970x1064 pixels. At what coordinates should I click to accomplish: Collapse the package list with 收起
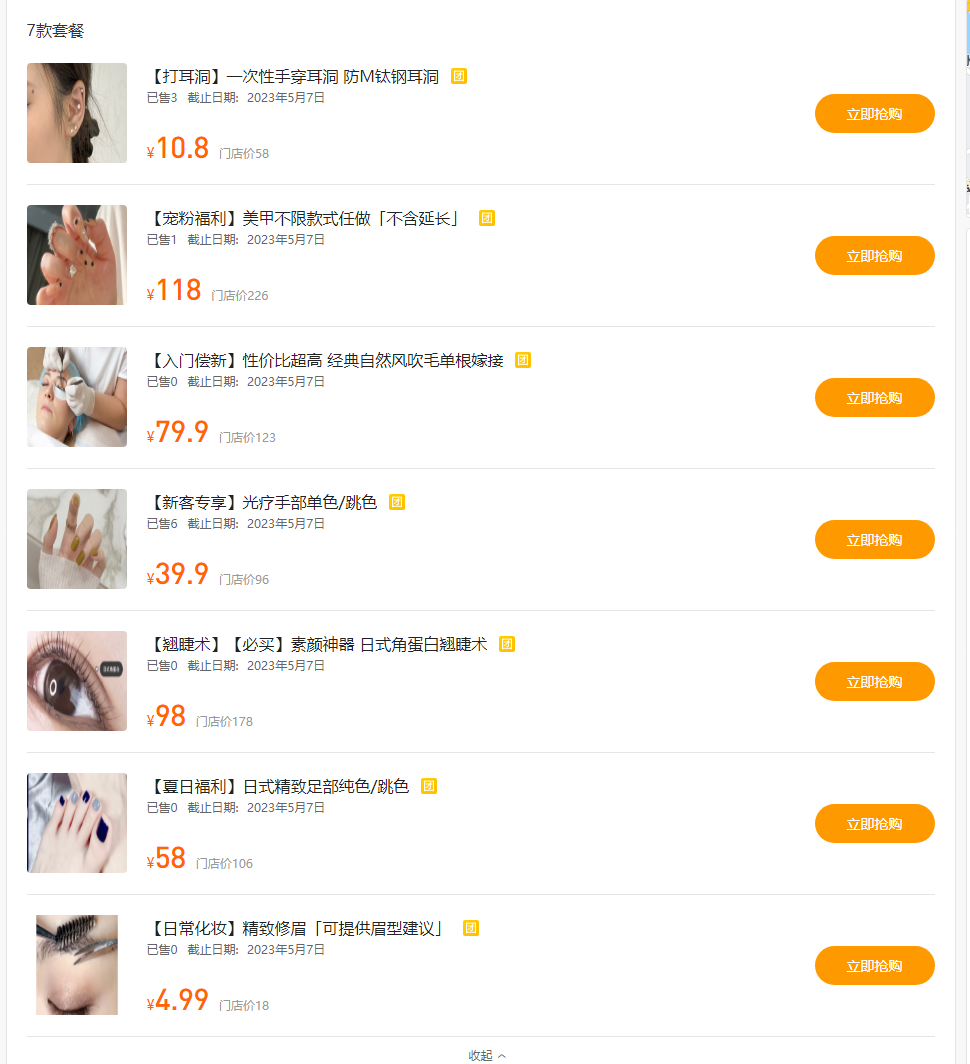coord(487,1055)
